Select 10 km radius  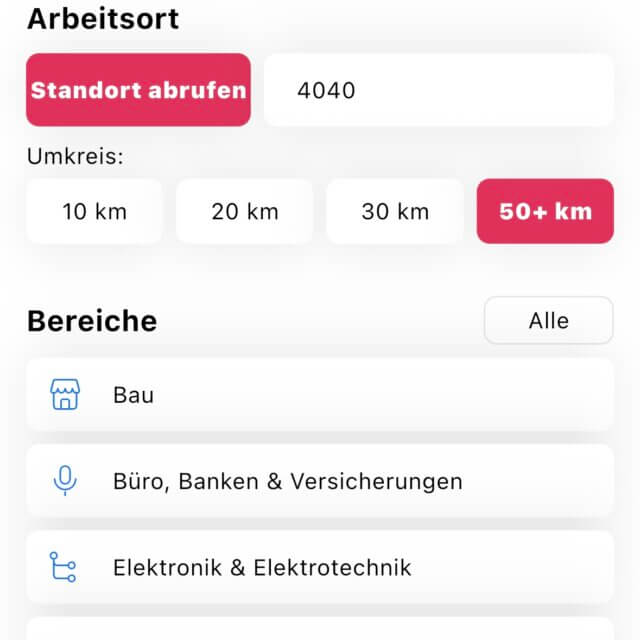tap(94, 211)
